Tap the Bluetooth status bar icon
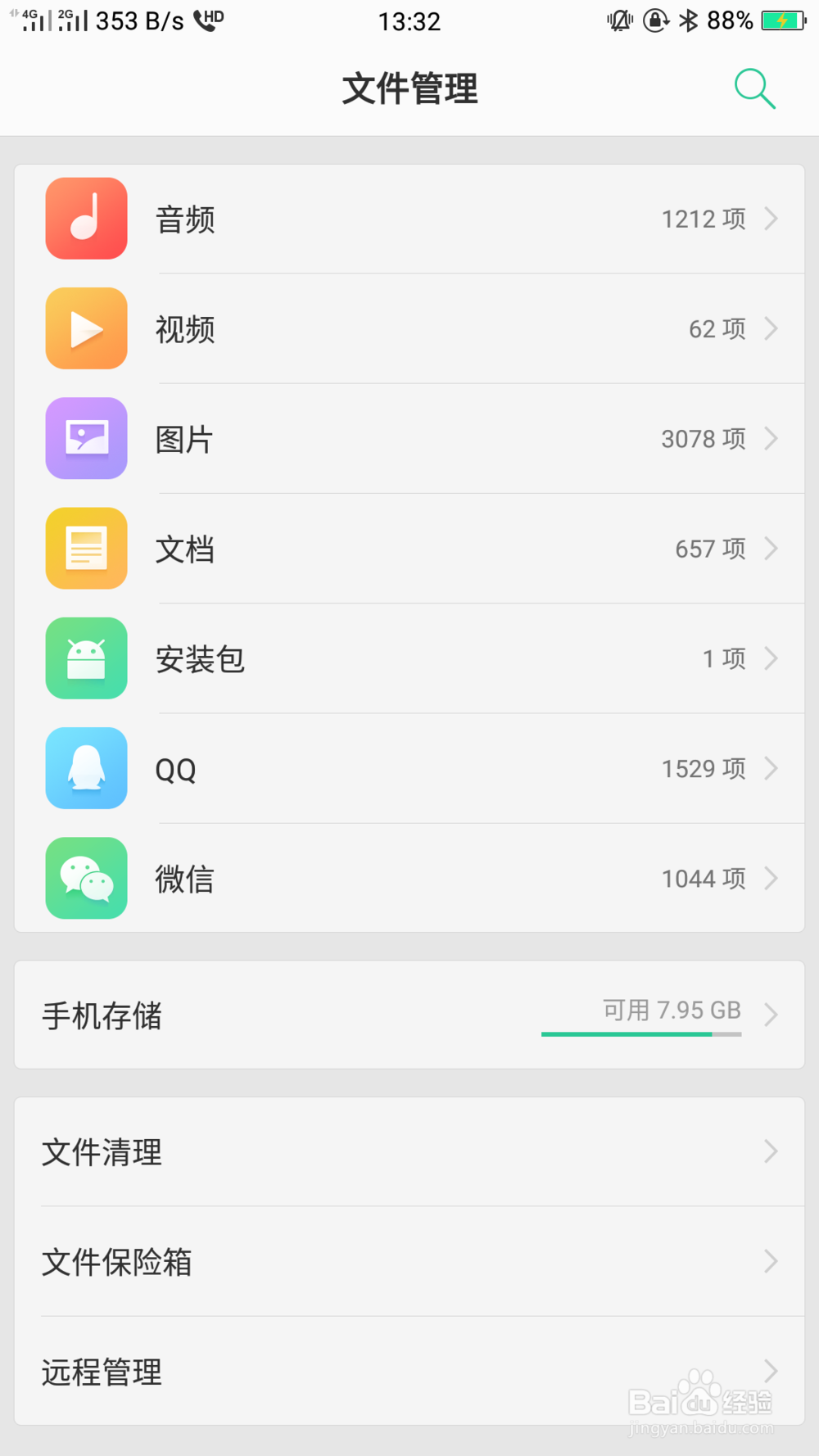Screen dimensions: 819x1456 (x=689, y=20)
